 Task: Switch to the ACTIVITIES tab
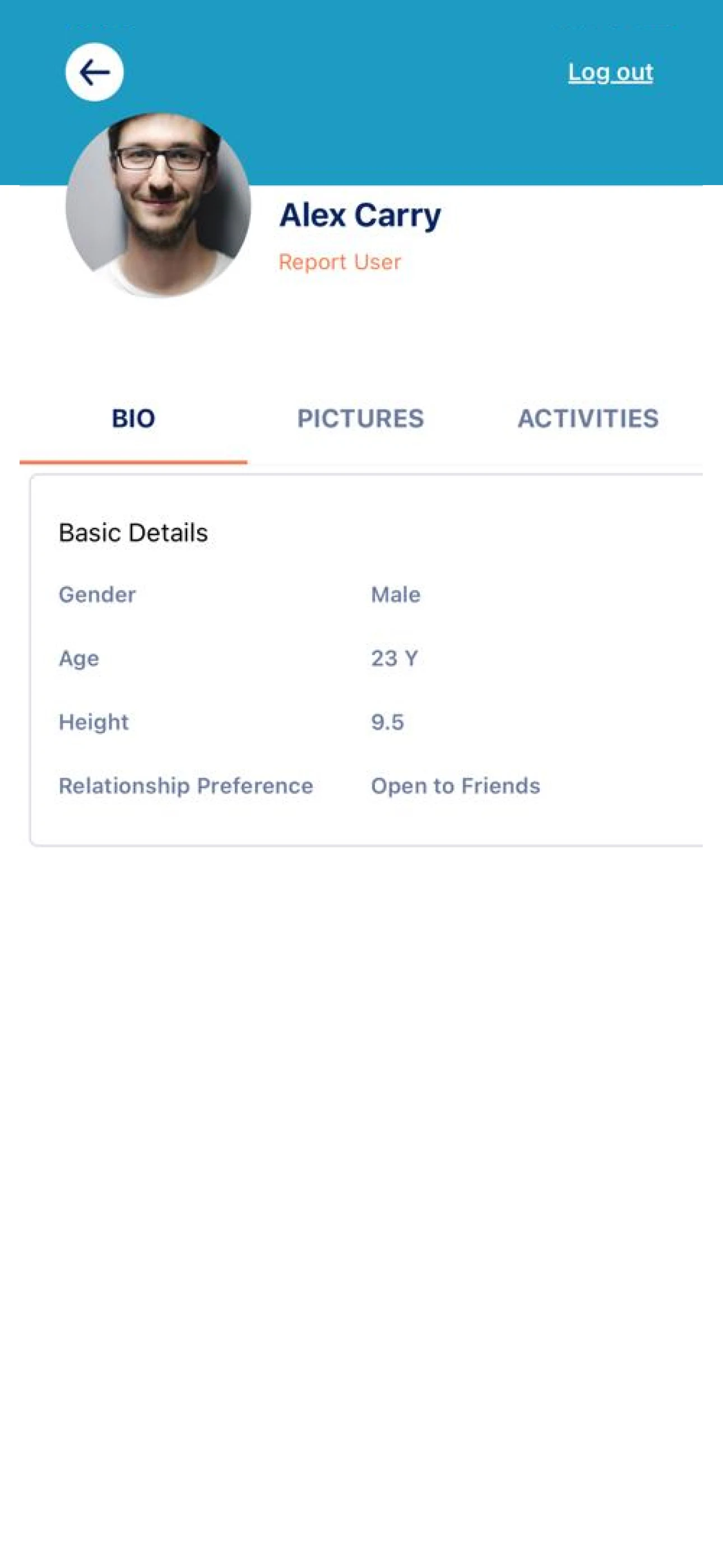(x=588, y=419)
